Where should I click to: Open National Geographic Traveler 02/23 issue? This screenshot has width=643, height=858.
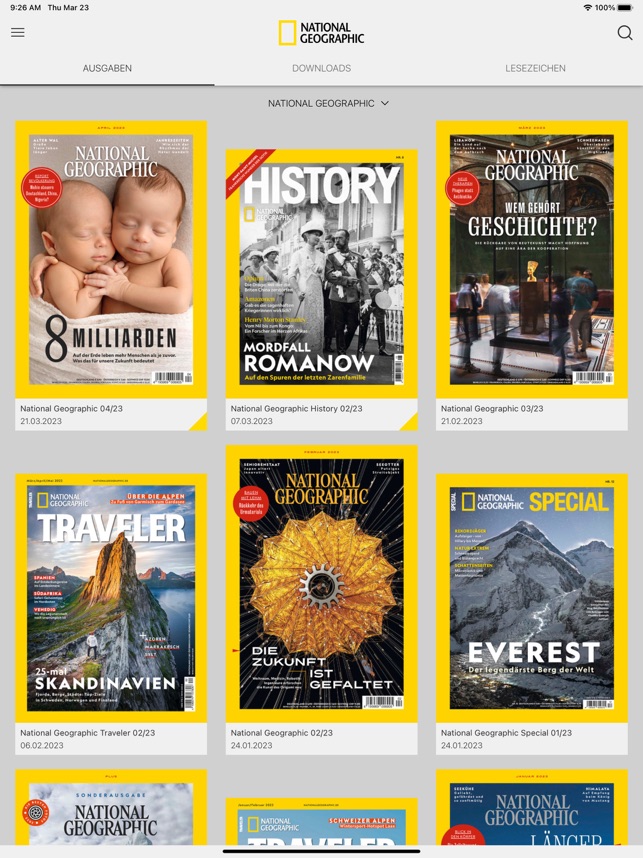pyautogui.click(x=111, y=597)
